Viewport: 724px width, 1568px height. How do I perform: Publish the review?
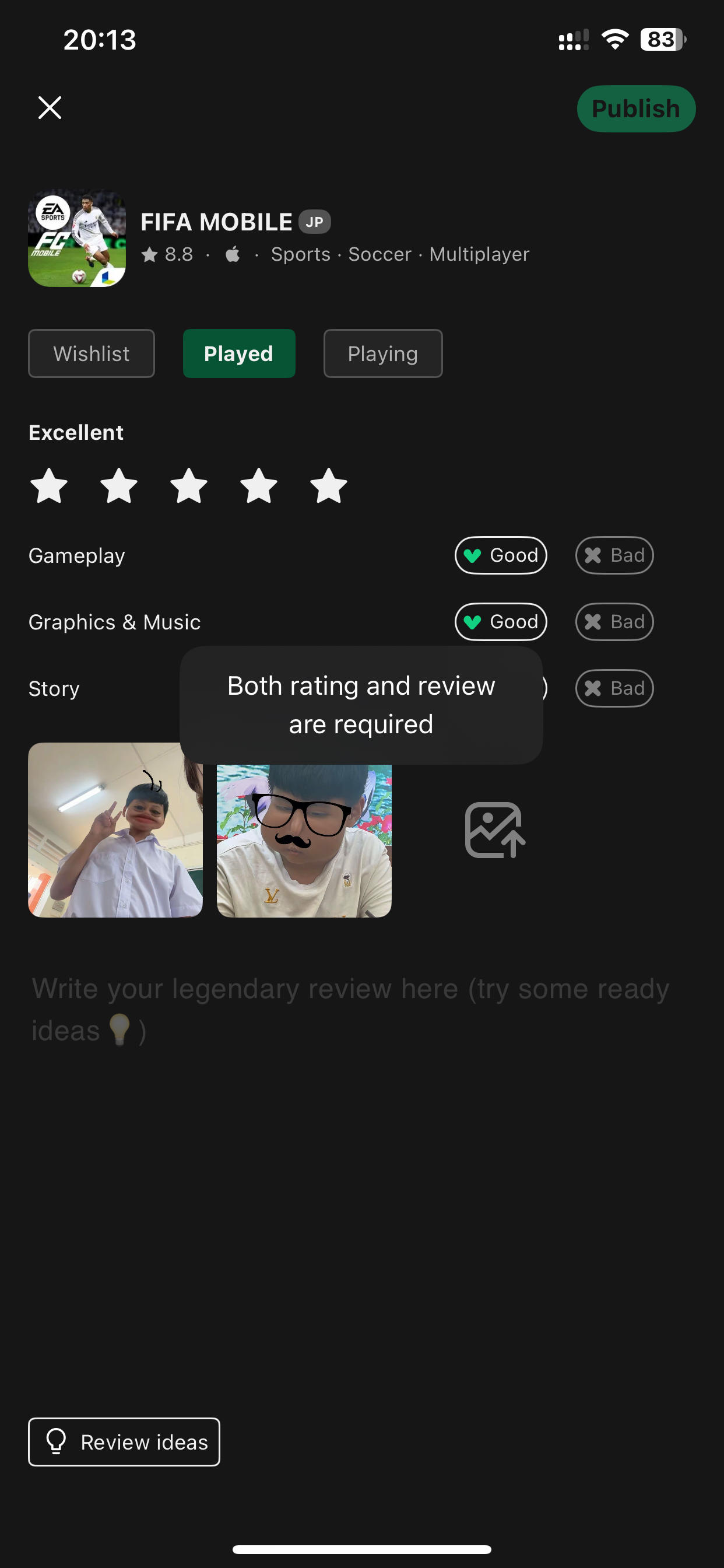pyautogui.click(x=635, y=109)
